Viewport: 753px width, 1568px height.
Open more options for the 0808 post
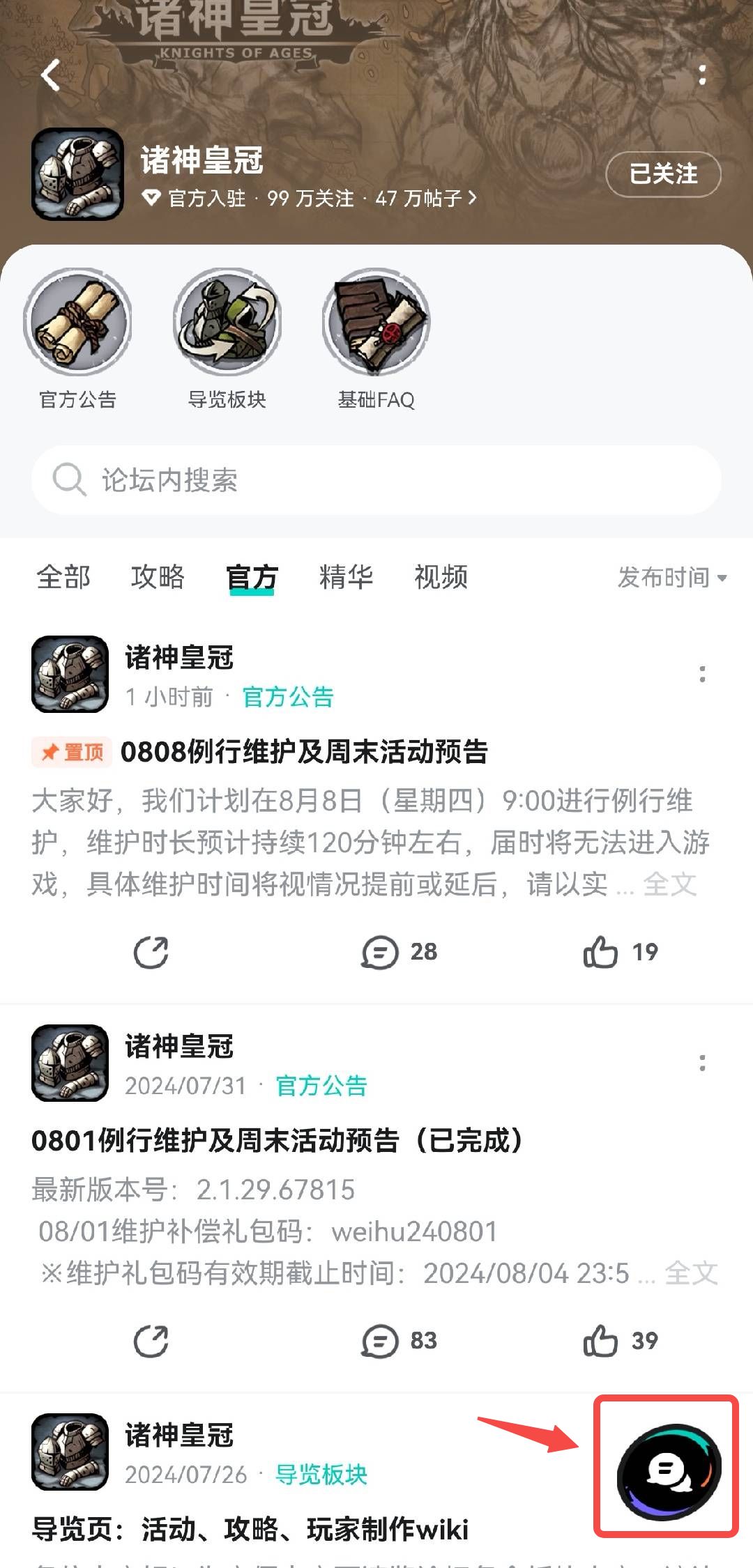click(702, 674)
